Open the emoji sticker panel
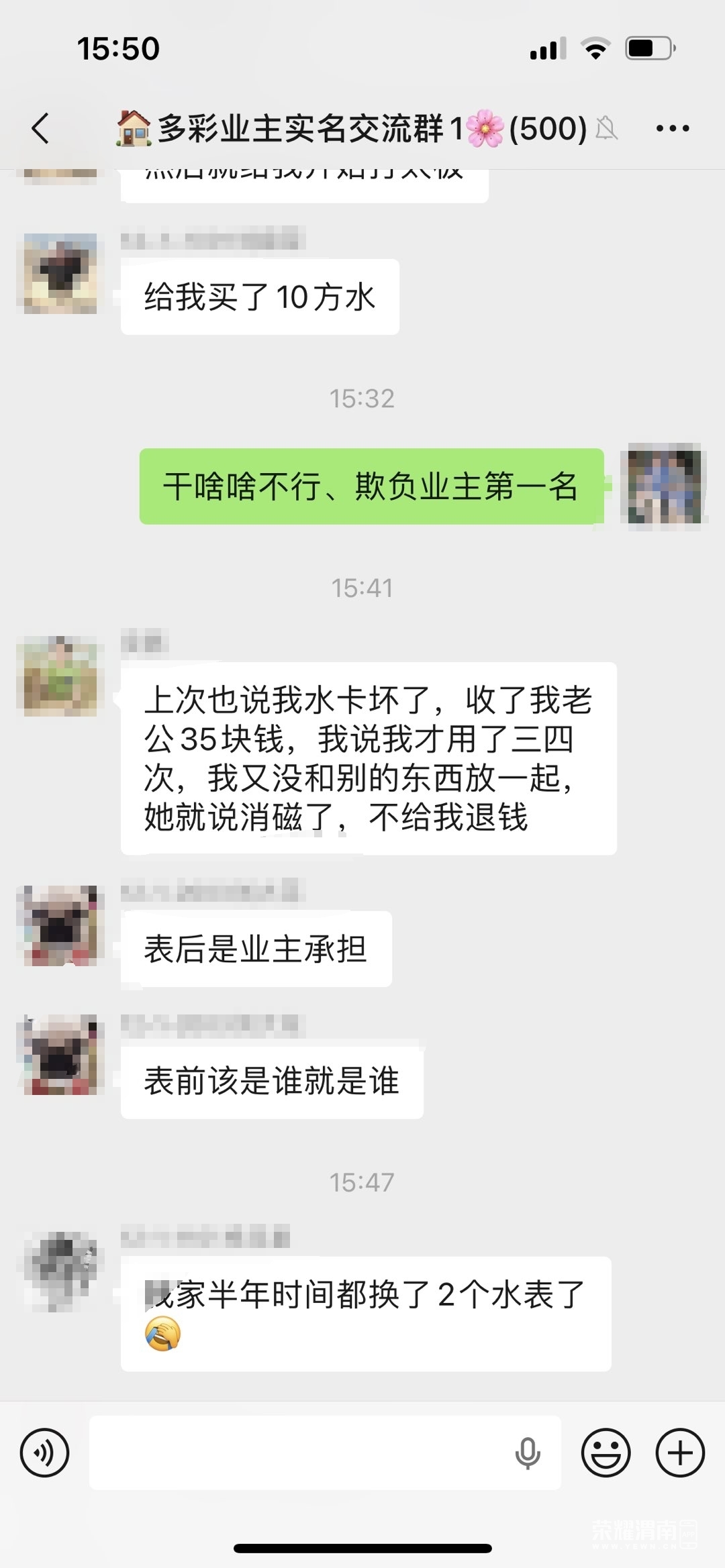 click(606, 1453)
